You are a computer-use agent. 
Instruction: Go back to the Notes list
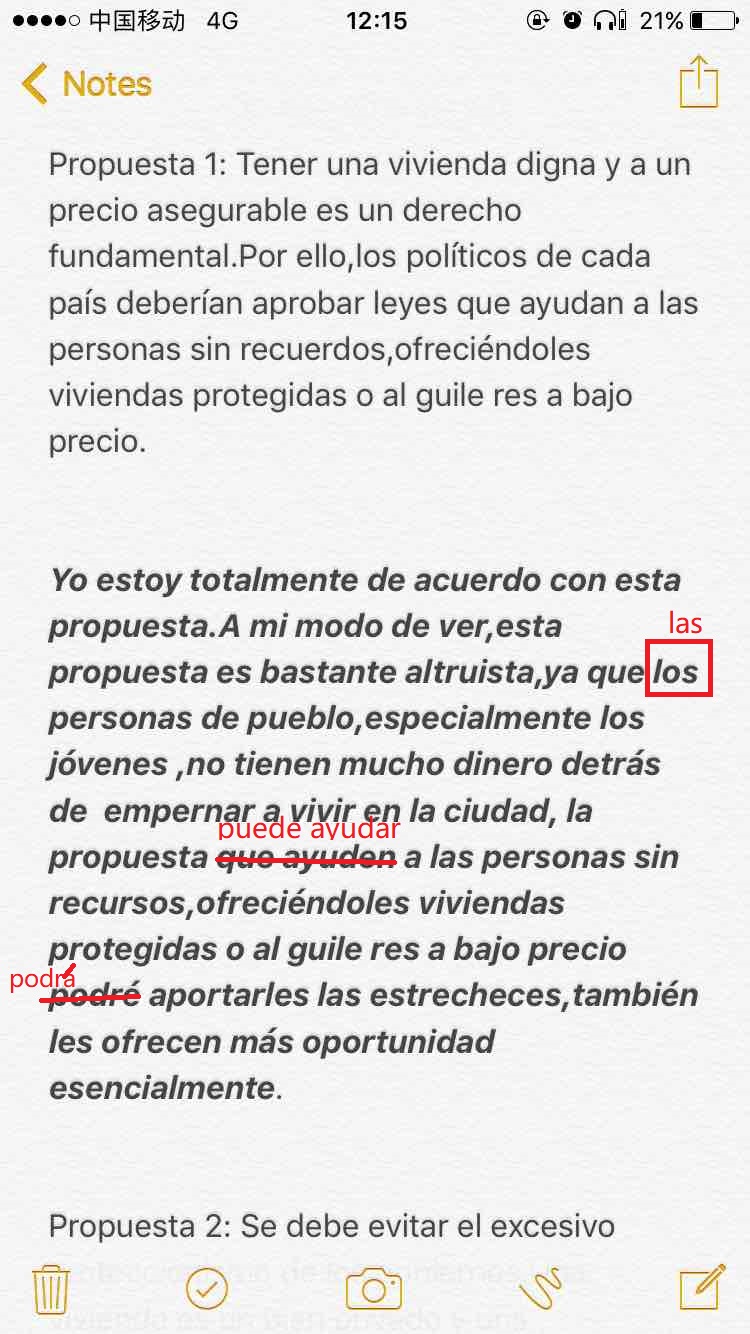86,84
